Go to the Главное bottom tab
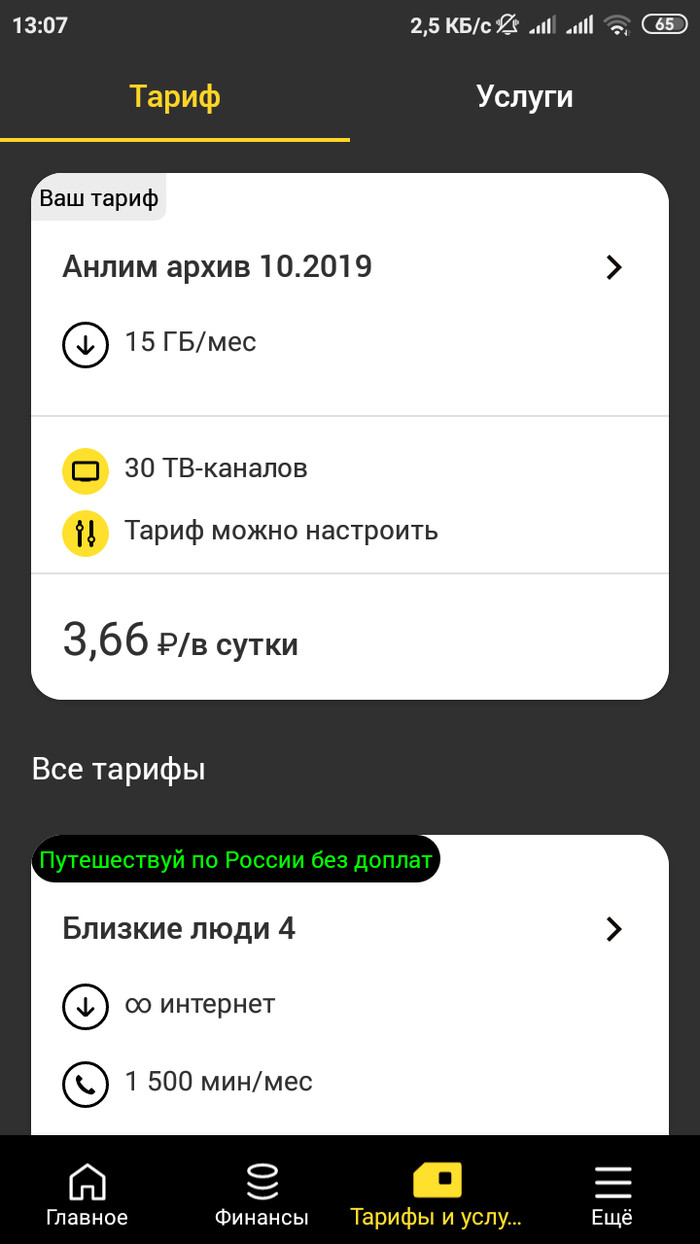 tap(87, 1195)
